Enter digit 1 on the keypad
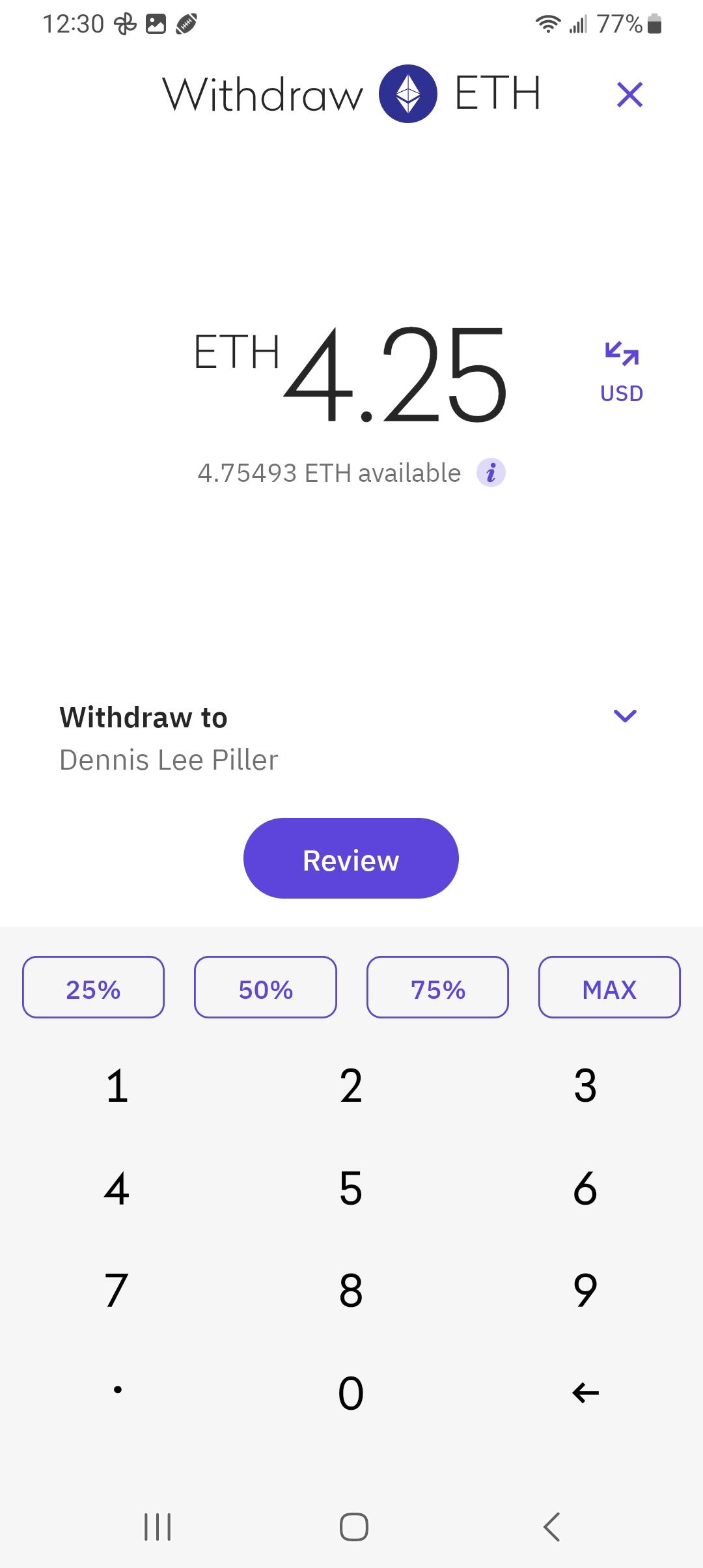 click(117, 1086)
